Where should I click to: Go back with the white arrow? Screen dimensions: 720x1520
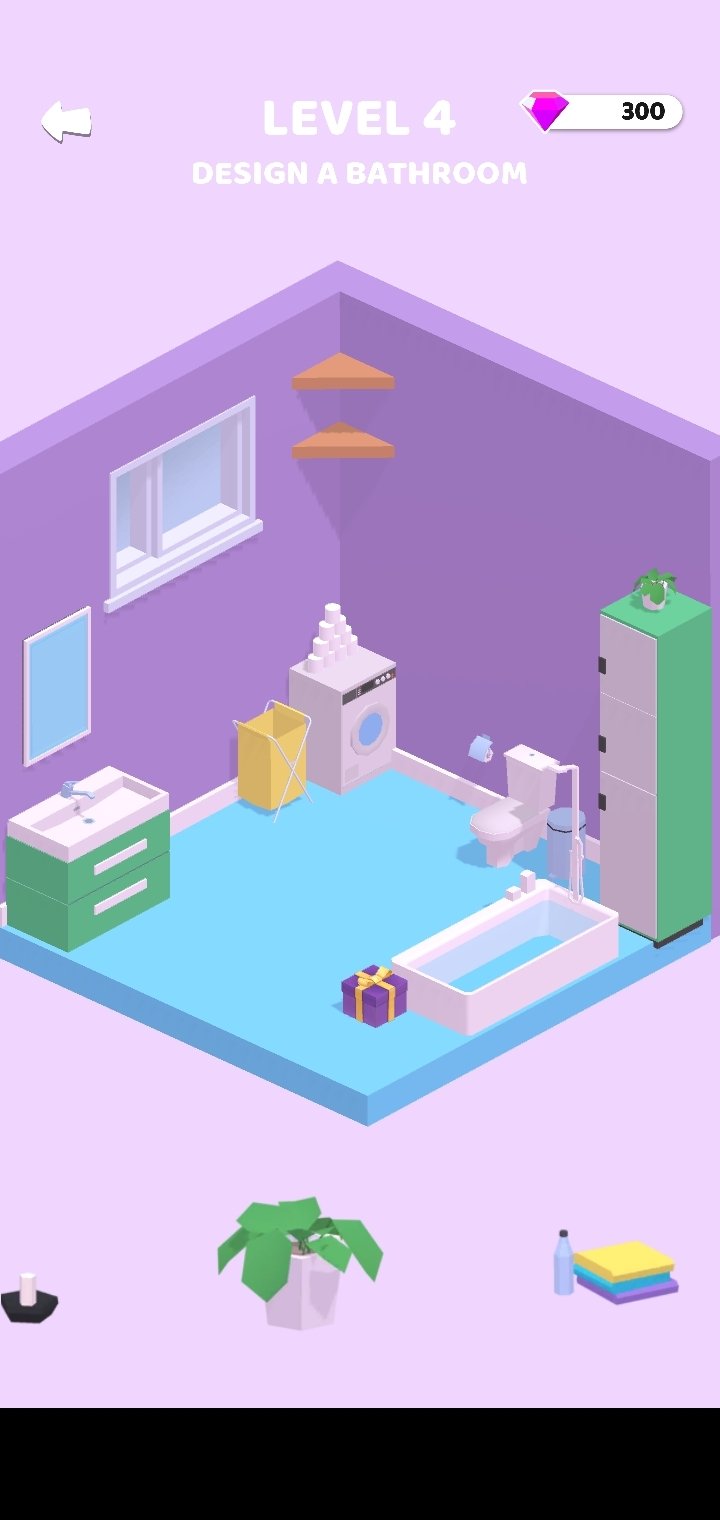(x=66, y=121)
